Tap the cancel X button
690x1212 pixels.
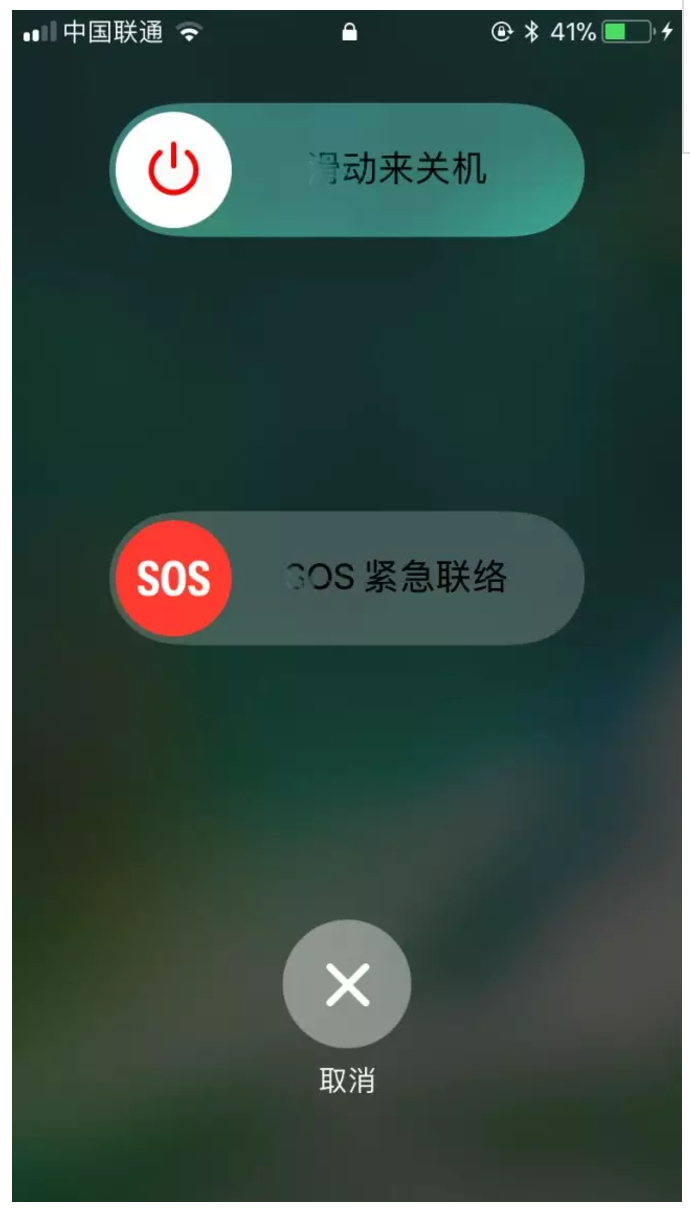pyautogui.click(x=346, y=984)
